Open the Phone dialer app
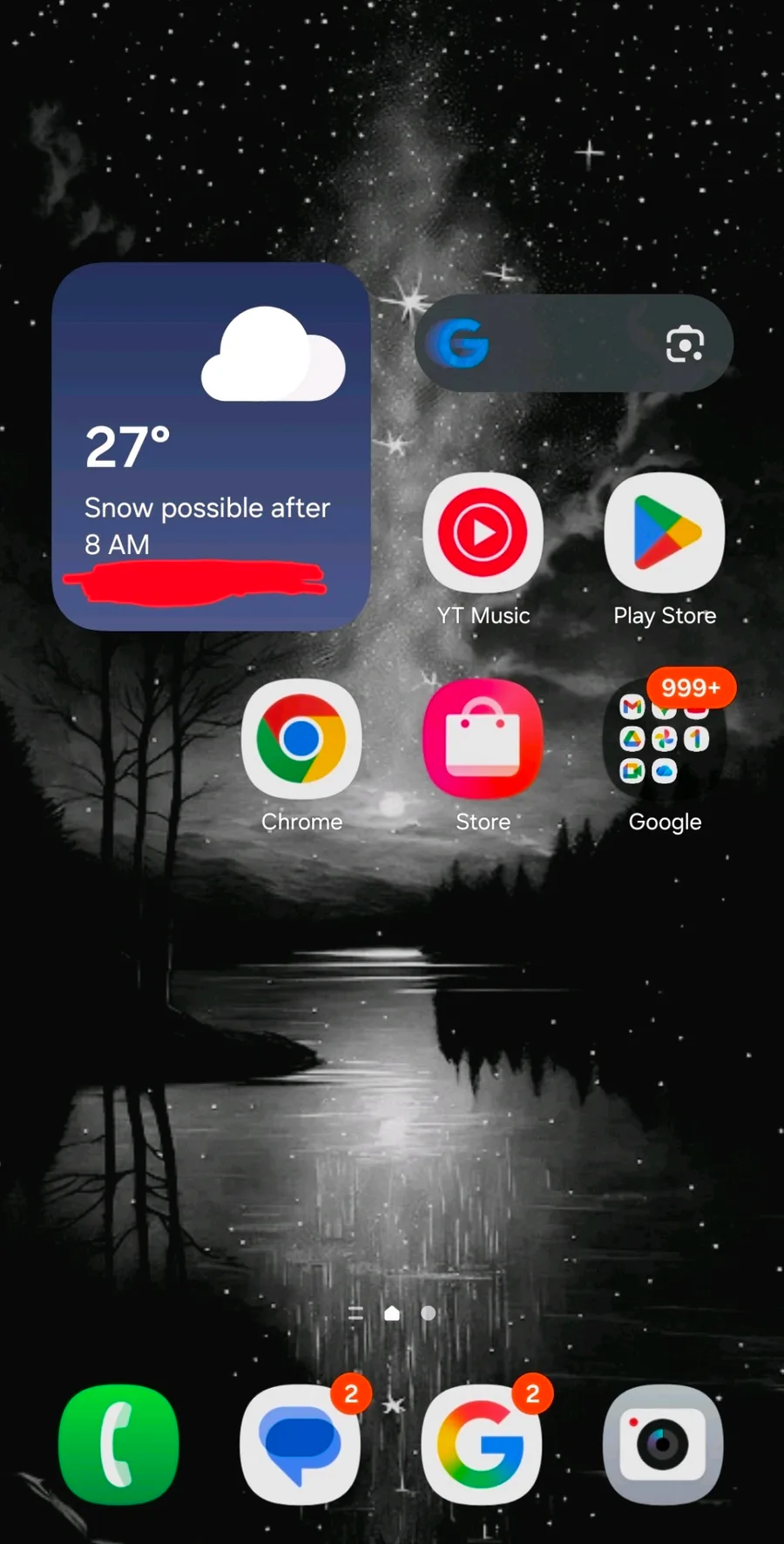The width and height of the screenshot is (784, 1544). click(118, 1445)
